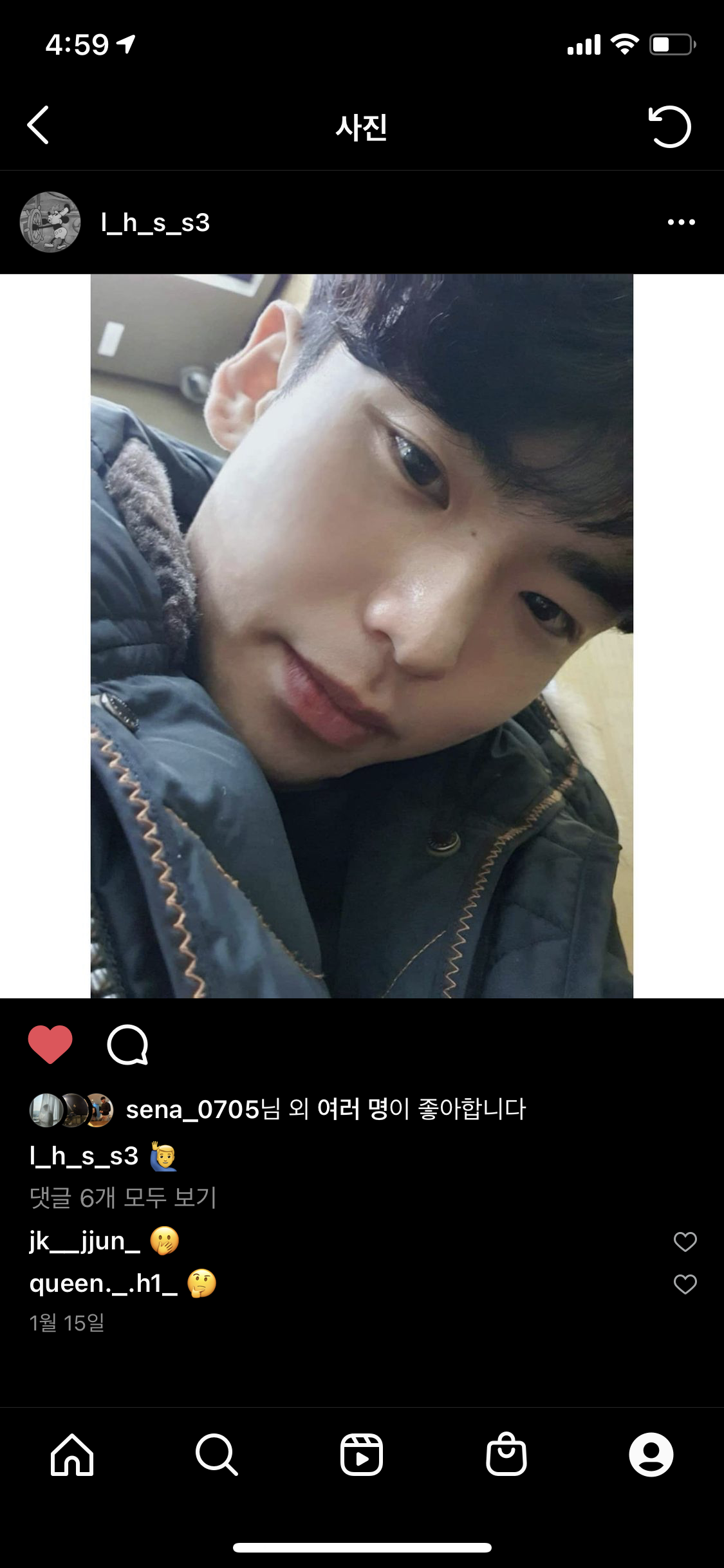Screen dimensions: 724x1568
Task: Open the post's three-dot options menu
Action: tap(682, 222)
